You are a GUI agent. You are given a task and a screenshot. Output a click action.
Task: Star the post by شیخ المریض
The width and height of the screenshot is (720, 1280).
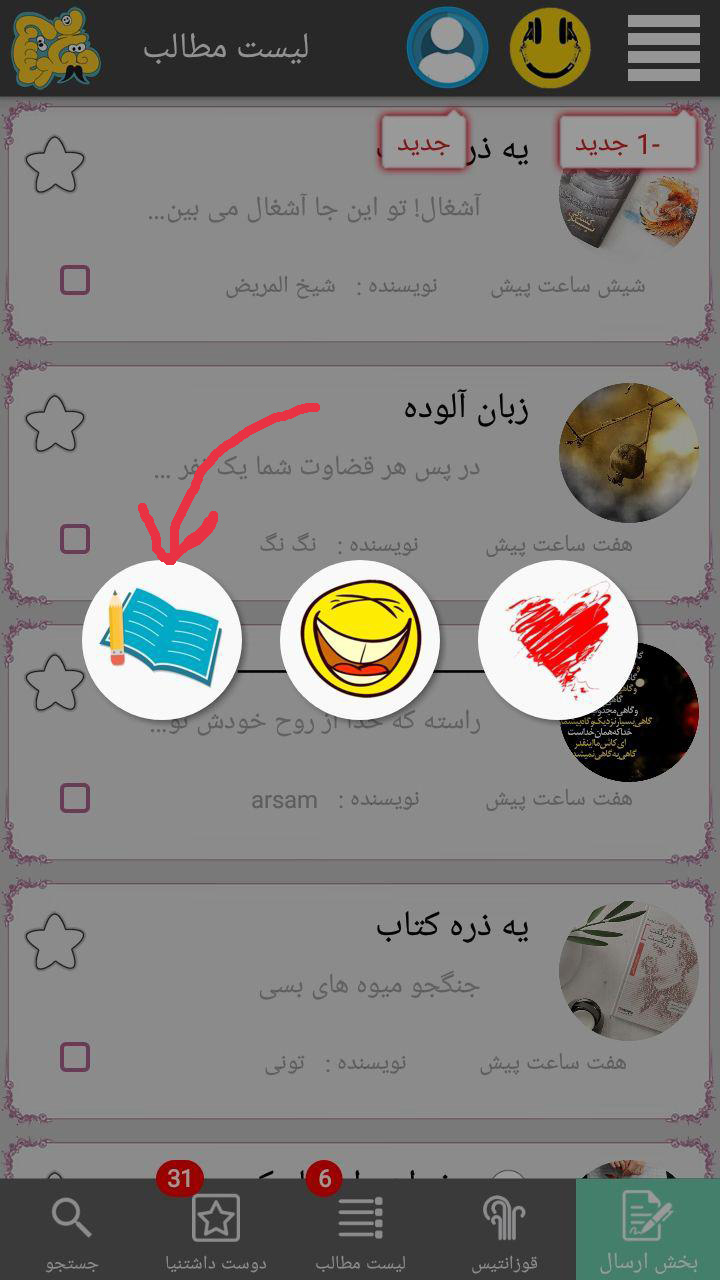(54, 165)
